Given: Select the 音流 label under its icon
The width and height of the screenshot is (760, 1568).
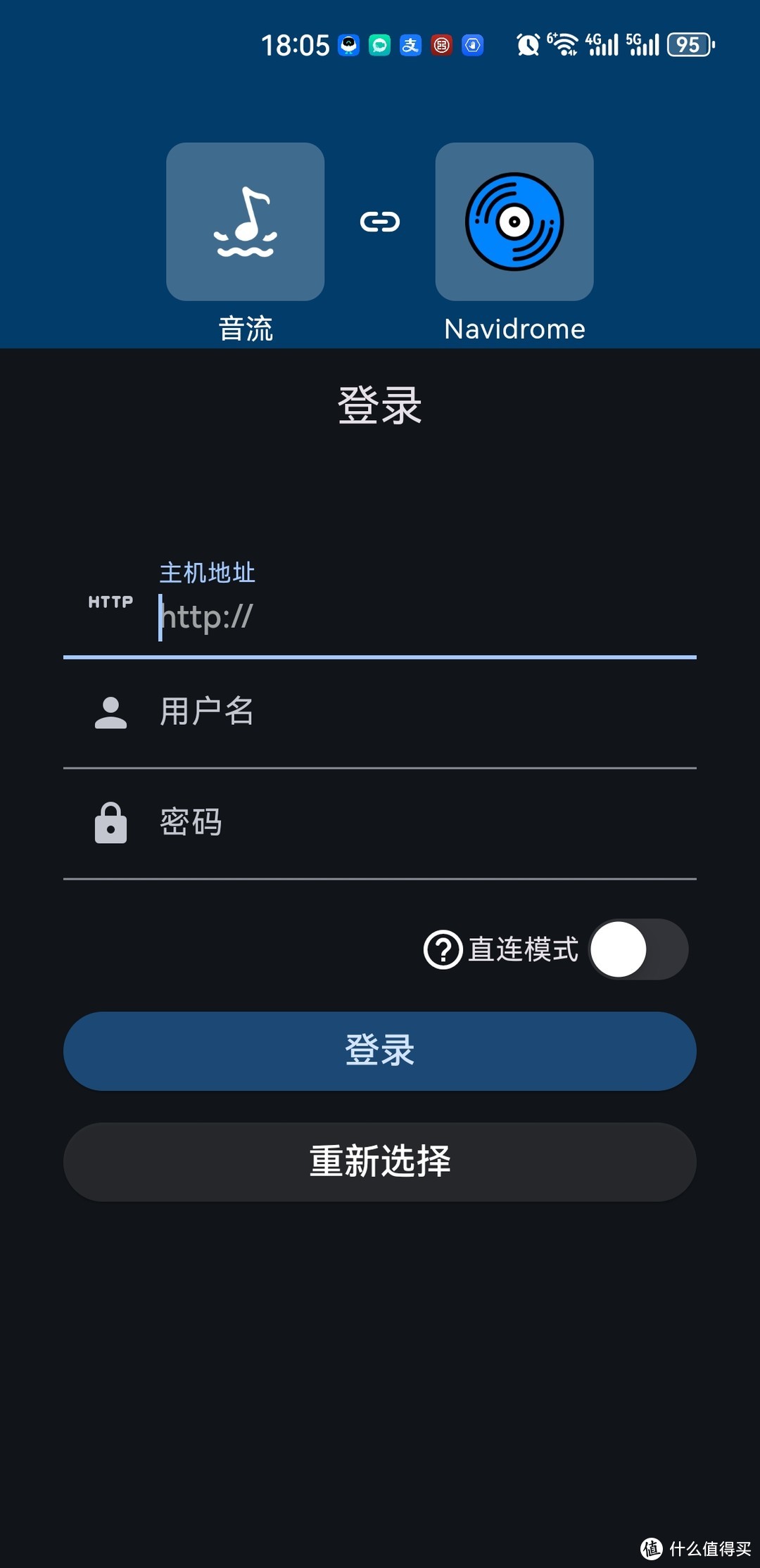Looking at the screenshot, I should pyautogui.click(x=245, y=328).
